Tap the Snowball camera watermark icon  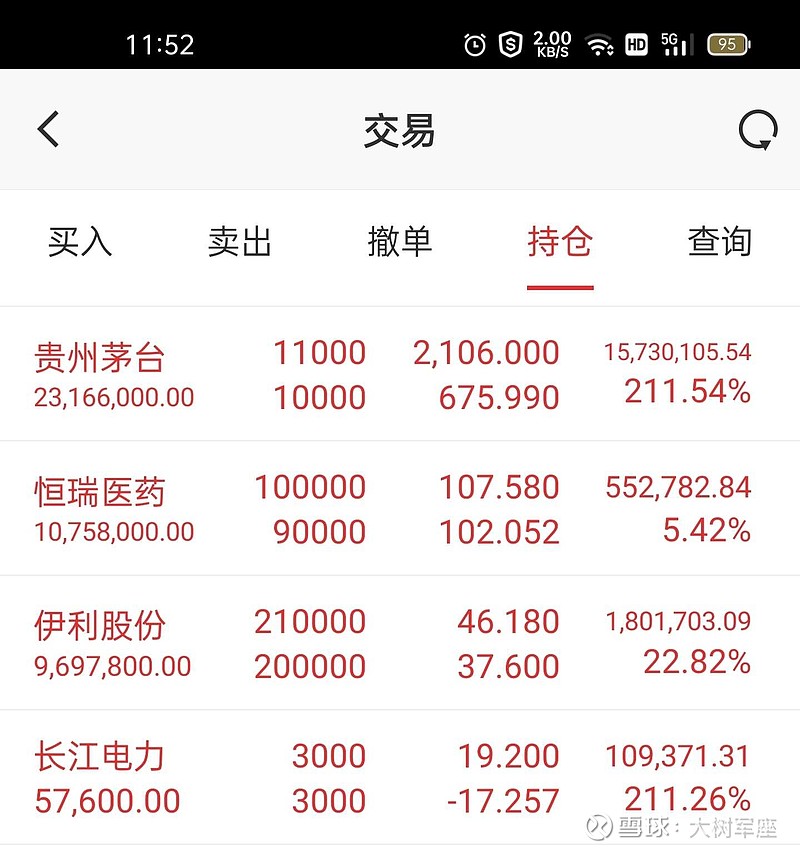coord(600,828)
